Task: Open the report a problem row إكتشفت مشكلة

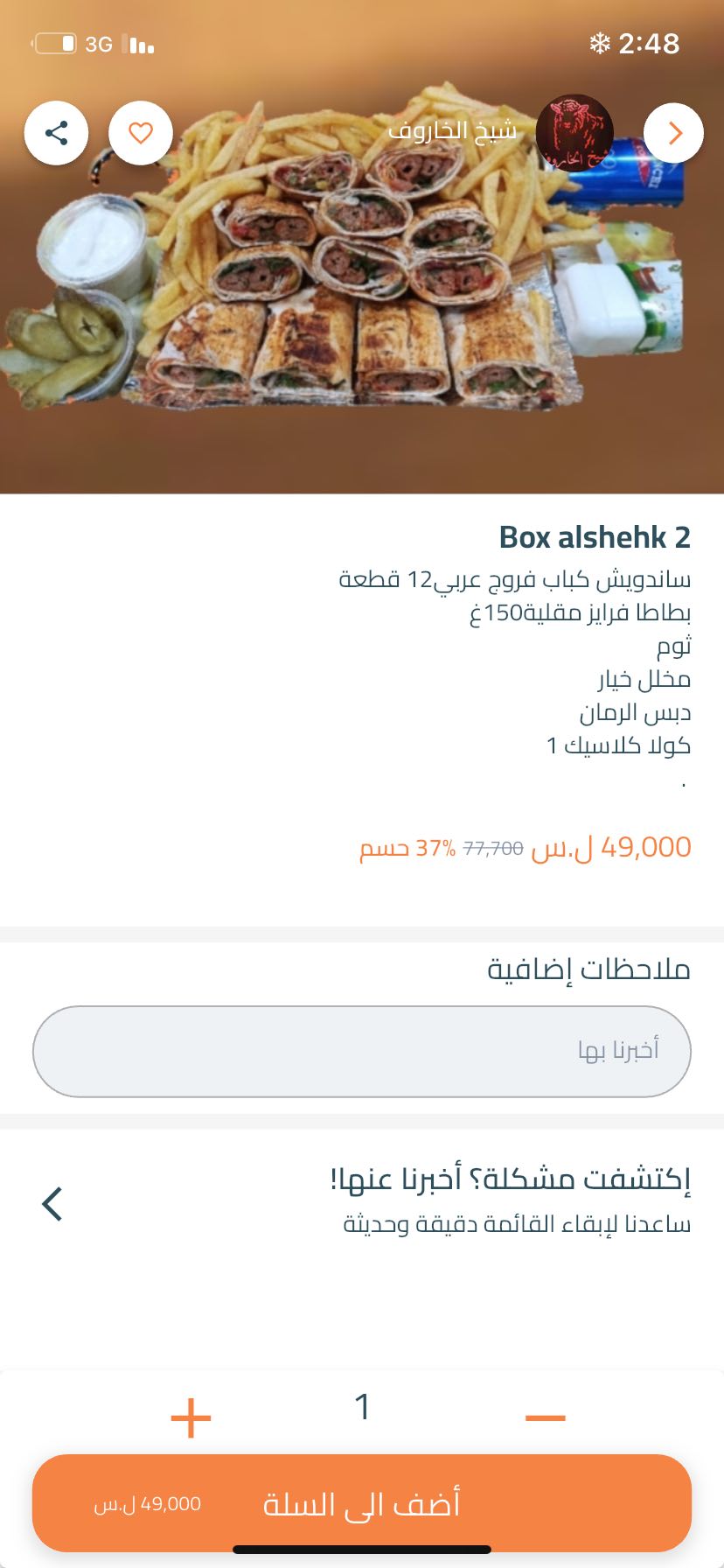Action: pos(362,1202)
